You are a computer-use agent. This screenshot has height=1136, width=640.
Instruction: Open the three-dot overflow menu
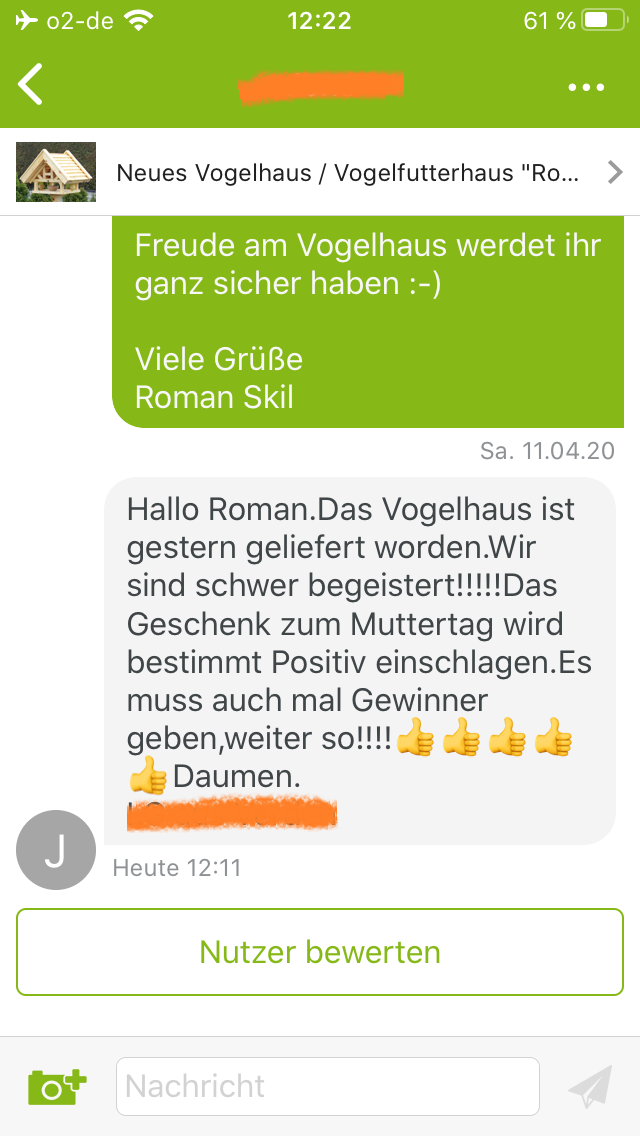[586, 88]
